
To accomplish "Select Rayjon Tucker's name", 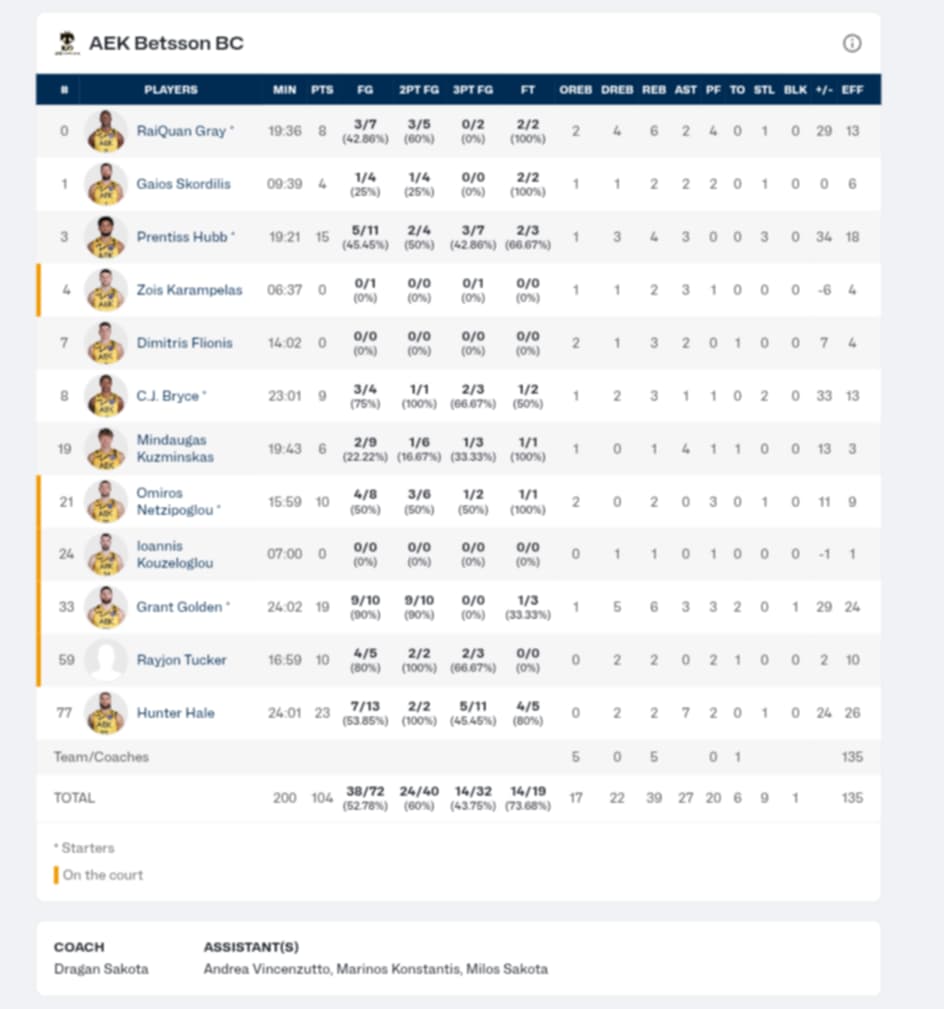I will [x=181, y=660].
